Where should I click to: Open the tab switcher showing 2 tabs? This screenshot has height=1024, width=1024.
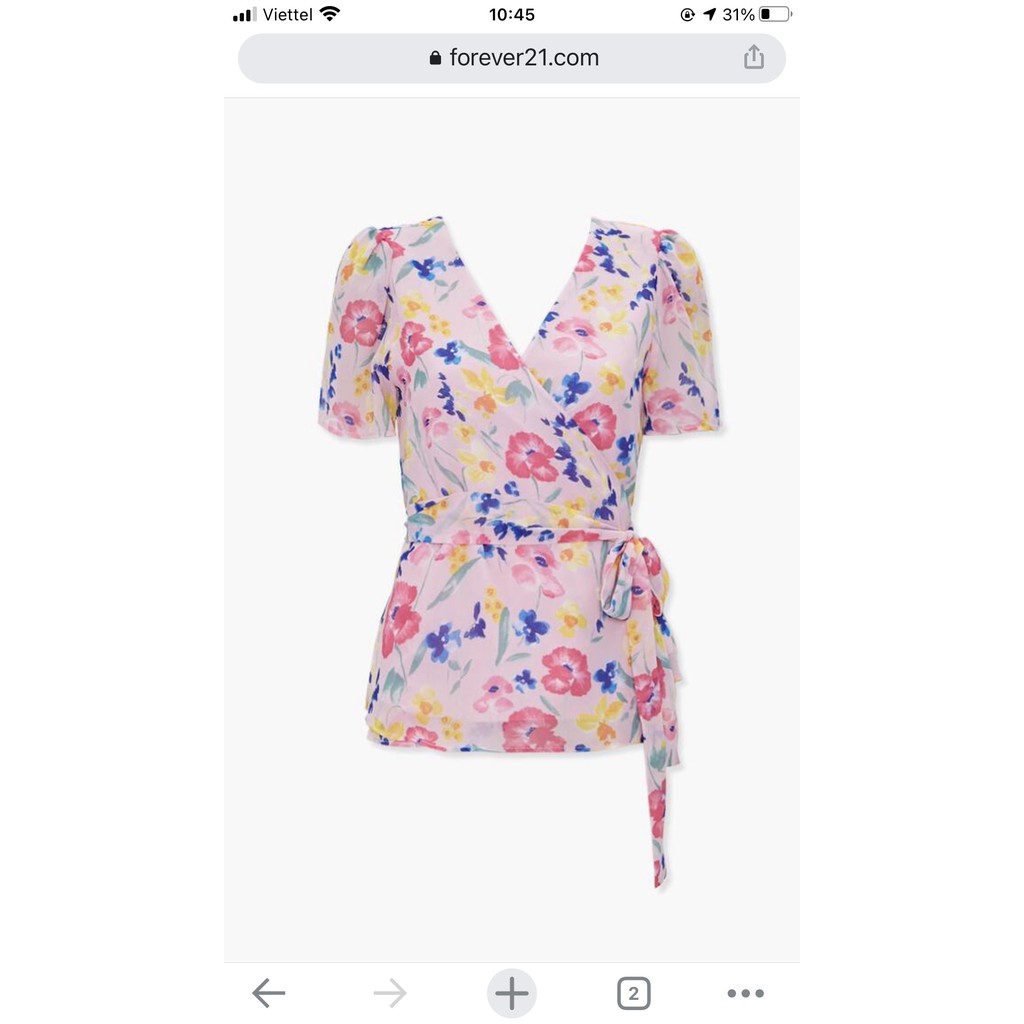(x=633, y=993)
